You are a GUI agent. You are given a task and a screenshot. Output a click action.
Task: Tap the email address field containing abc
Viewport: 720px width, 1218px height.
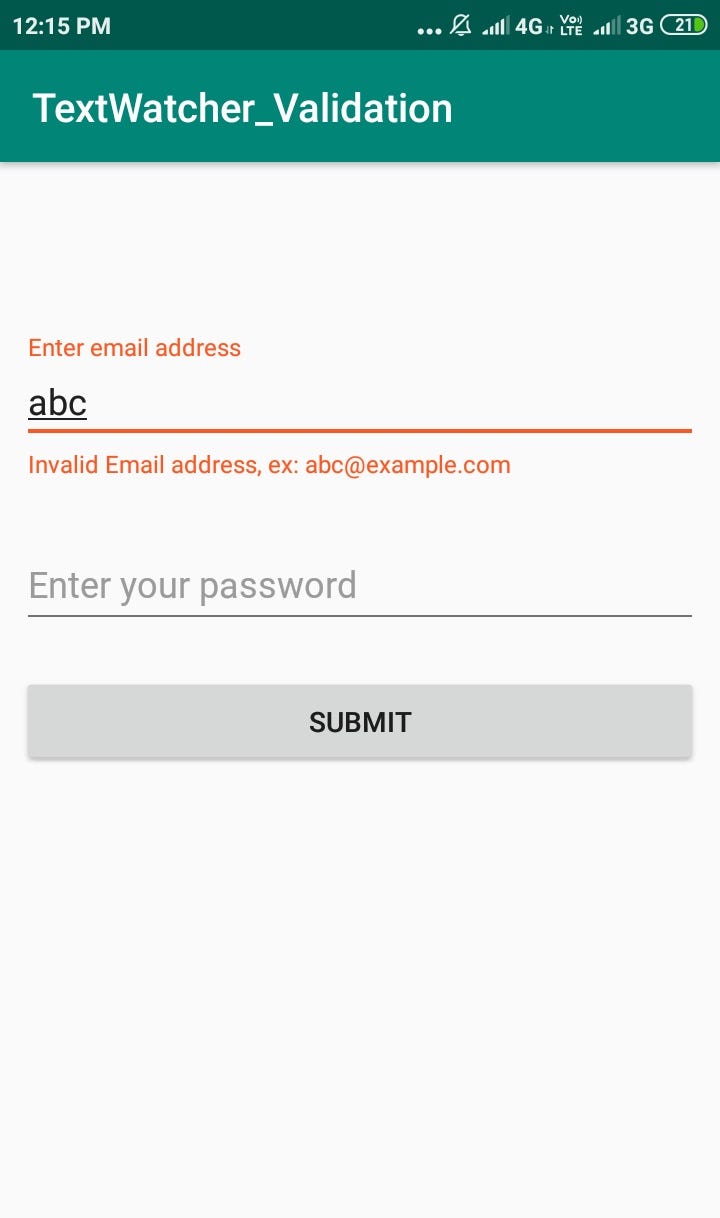(360, 403)
